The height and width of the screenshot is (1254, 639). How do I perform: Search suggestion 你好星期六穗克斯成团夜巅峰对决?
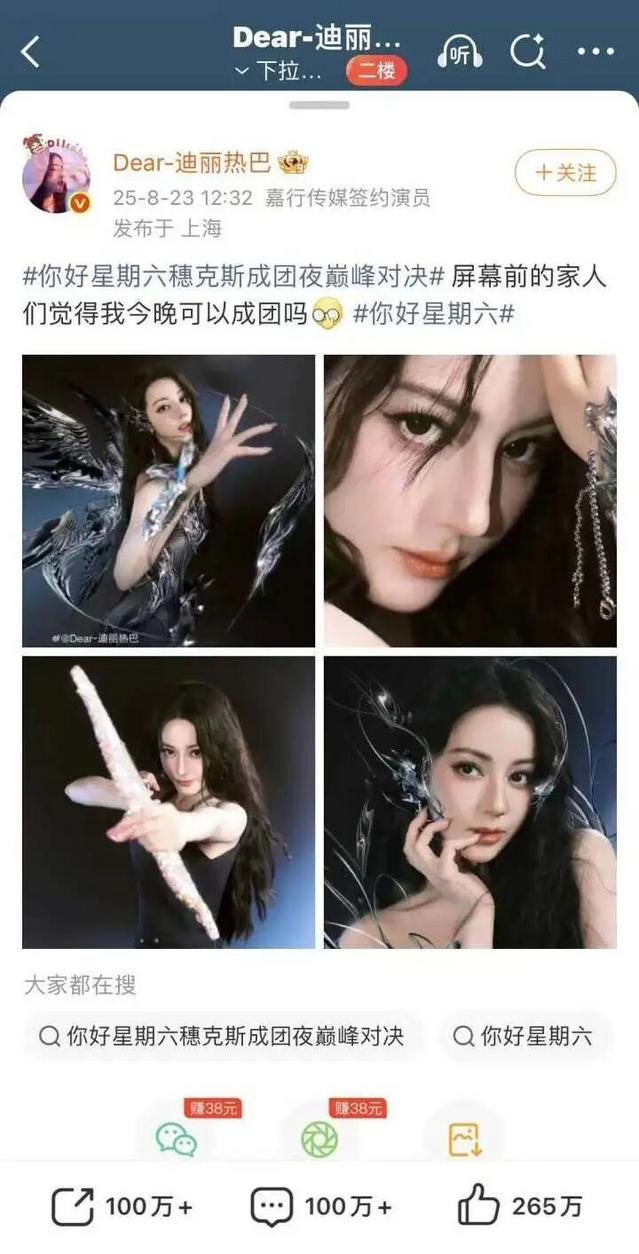(x=222, y=1036)
